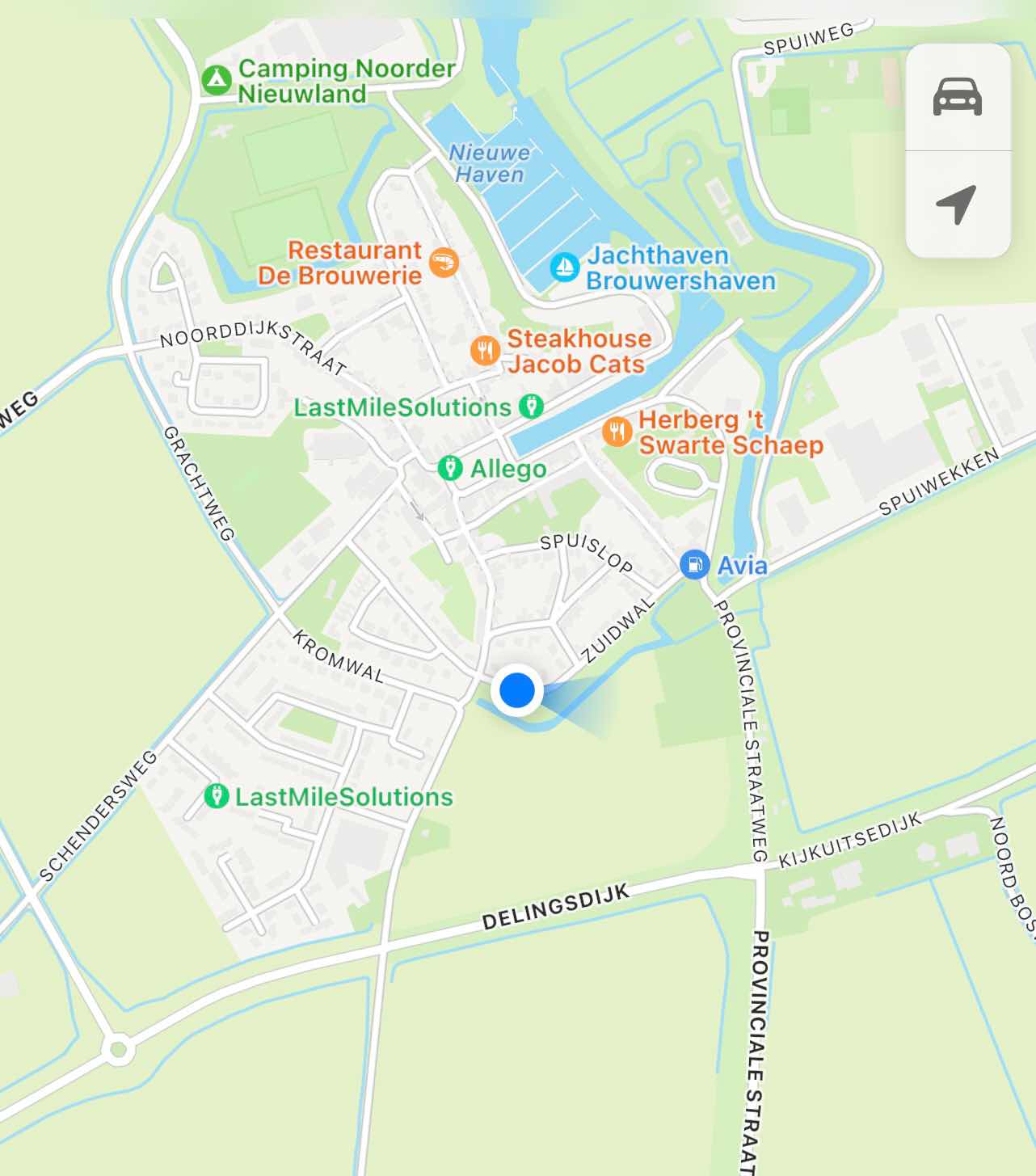
Task: Open the driving map mode car button
Action: coord(958,98)
